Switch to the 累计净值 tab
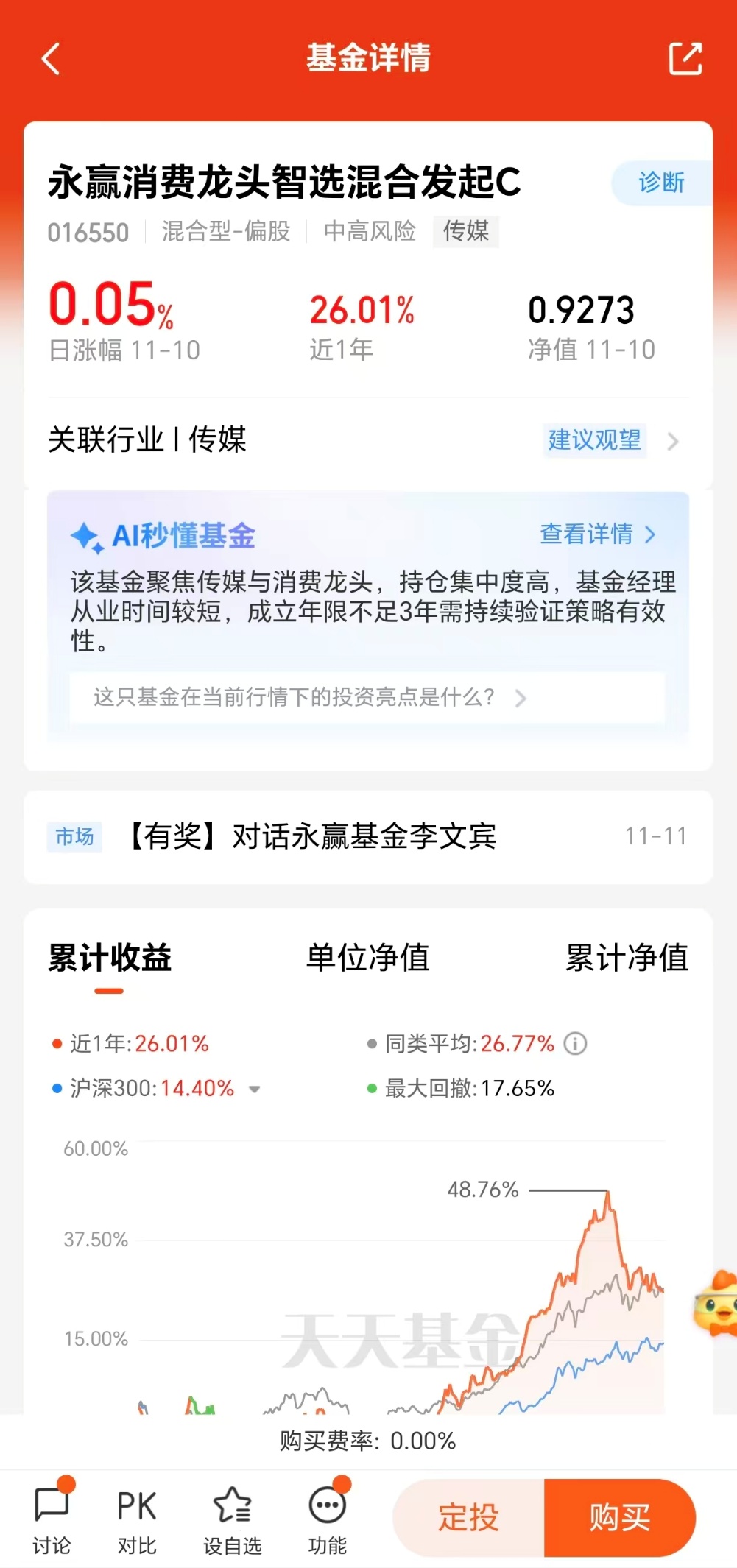737x1568 pixels. (627, 958)
